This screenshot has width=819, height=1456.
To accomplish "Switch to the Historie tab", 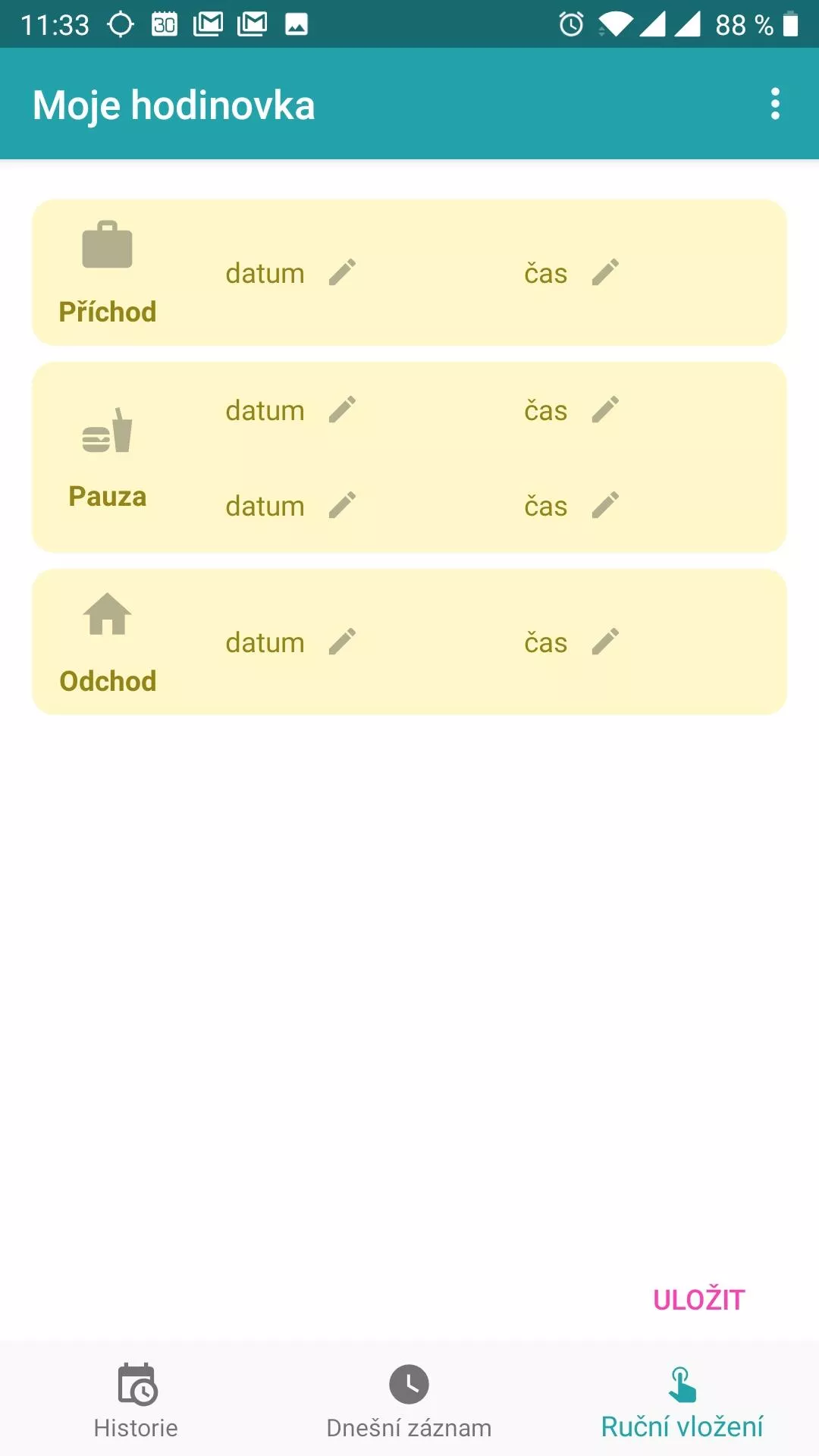I will click(x=136, y=1400).
